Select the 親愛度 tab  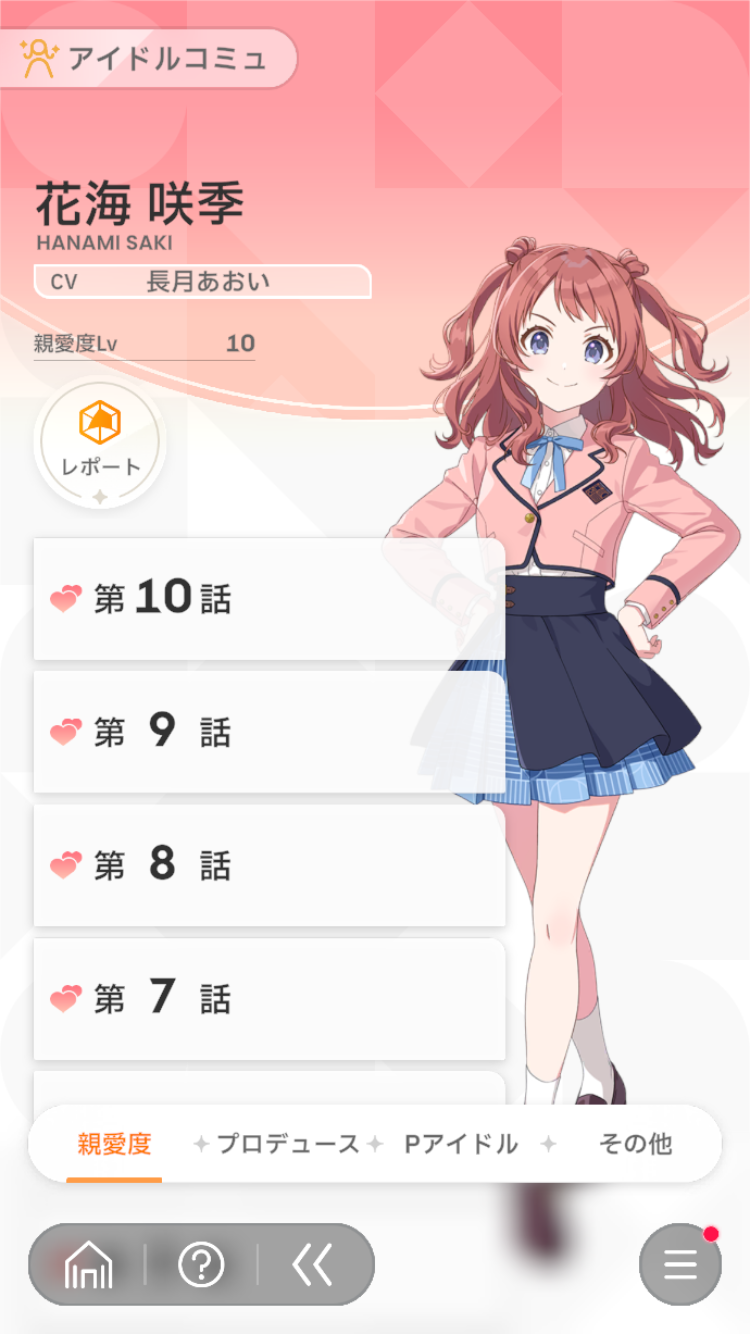(x=114, y=1144)
